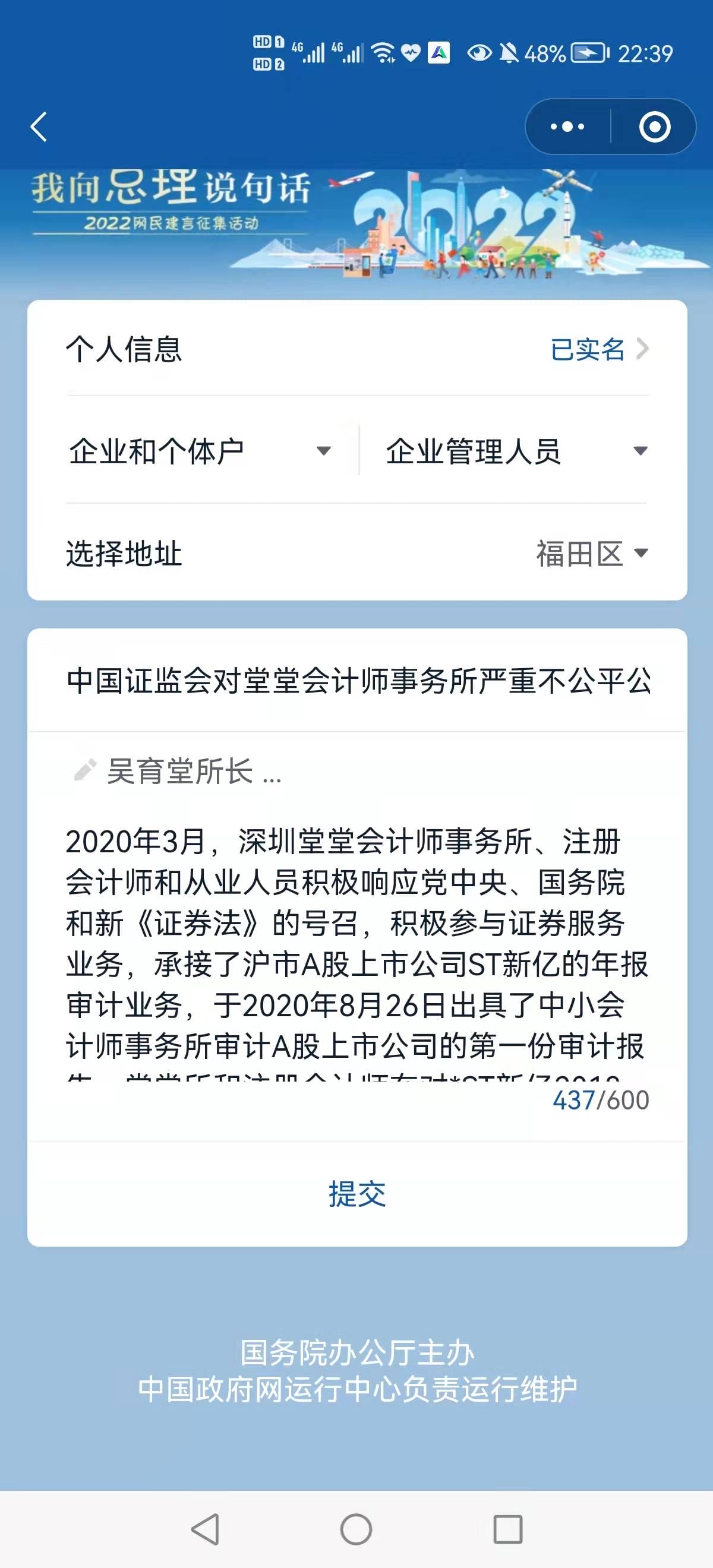Choose address via the 福田区 dropdown
The height and width of the screenshot is (1568, 713).
coord(591,554)
